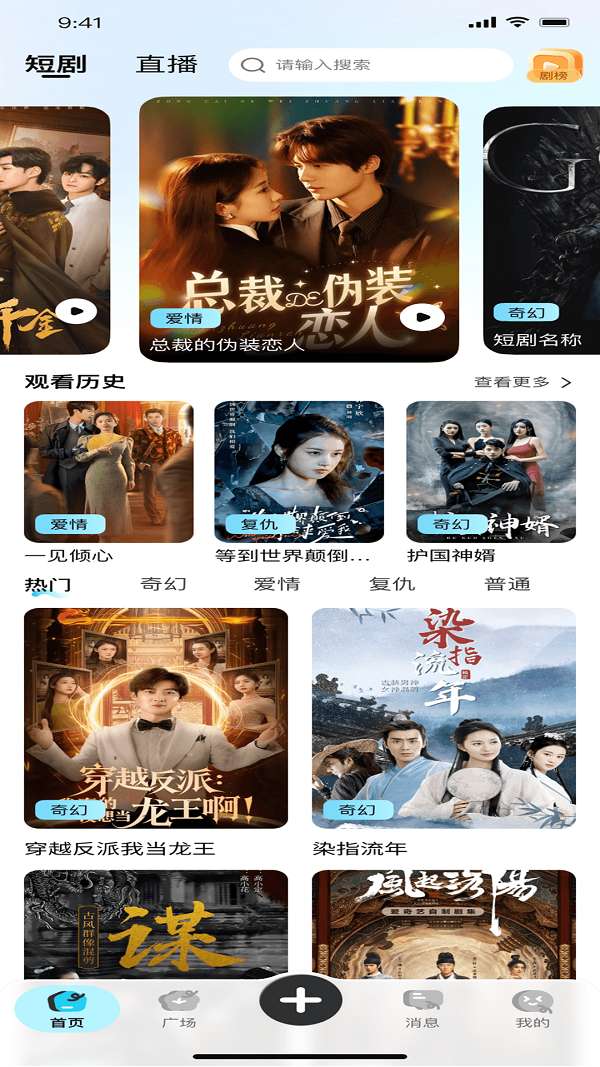The width and height of the screenshot is (600, 1067).
Task: Choose the 复仇 category tab
Action: click(392, 585)
